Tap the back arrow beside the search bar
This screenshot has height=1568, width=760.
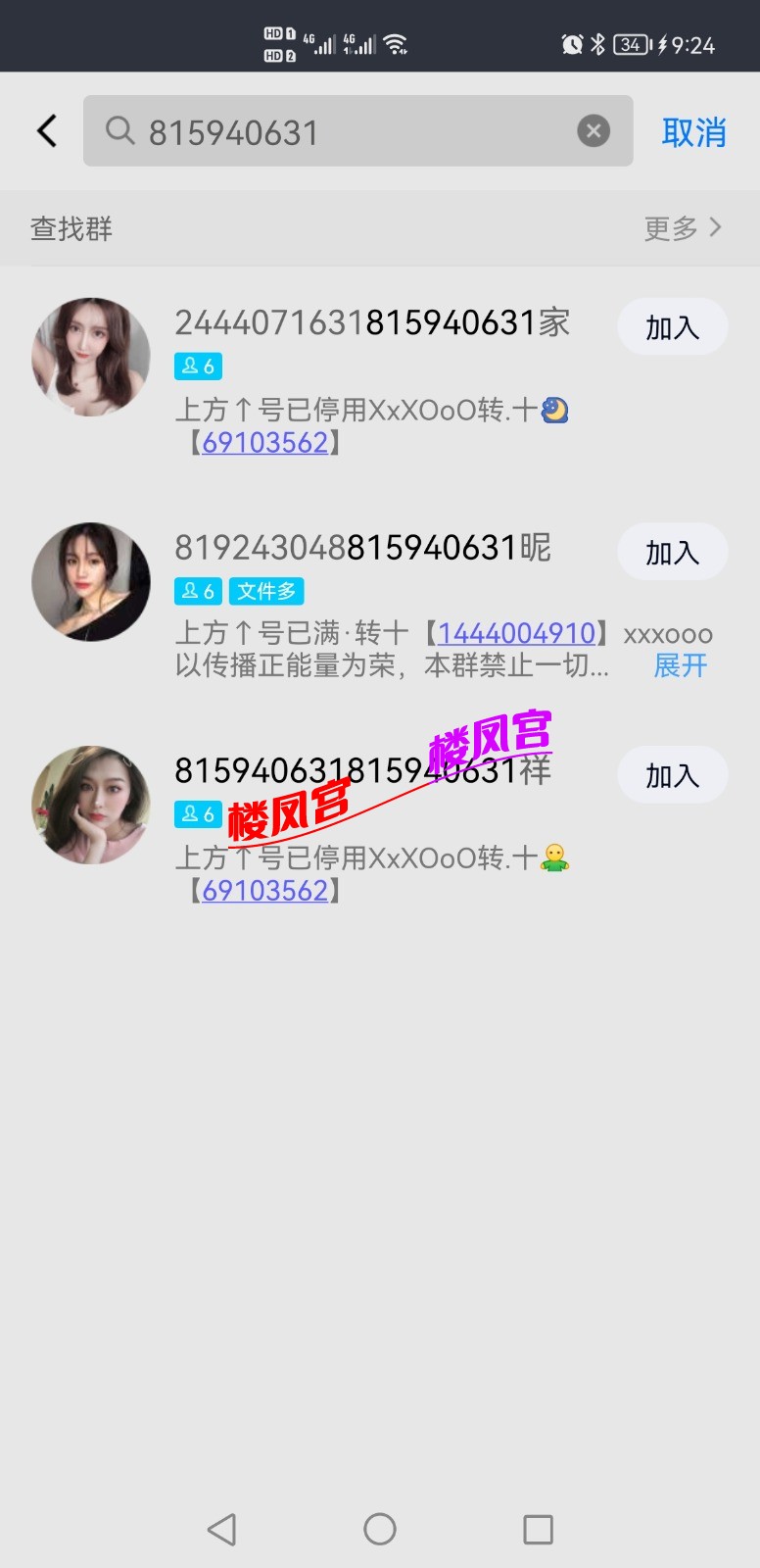tap(45, 130)
